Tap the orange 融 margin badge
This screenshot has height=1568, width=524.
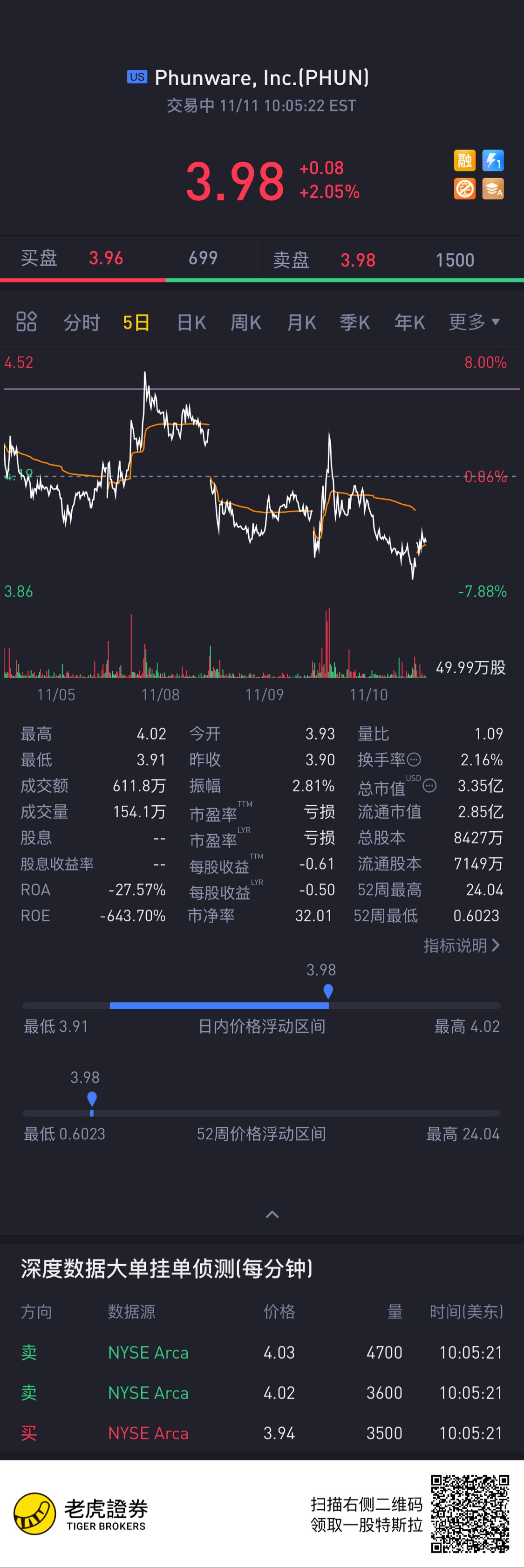point(465,161)
